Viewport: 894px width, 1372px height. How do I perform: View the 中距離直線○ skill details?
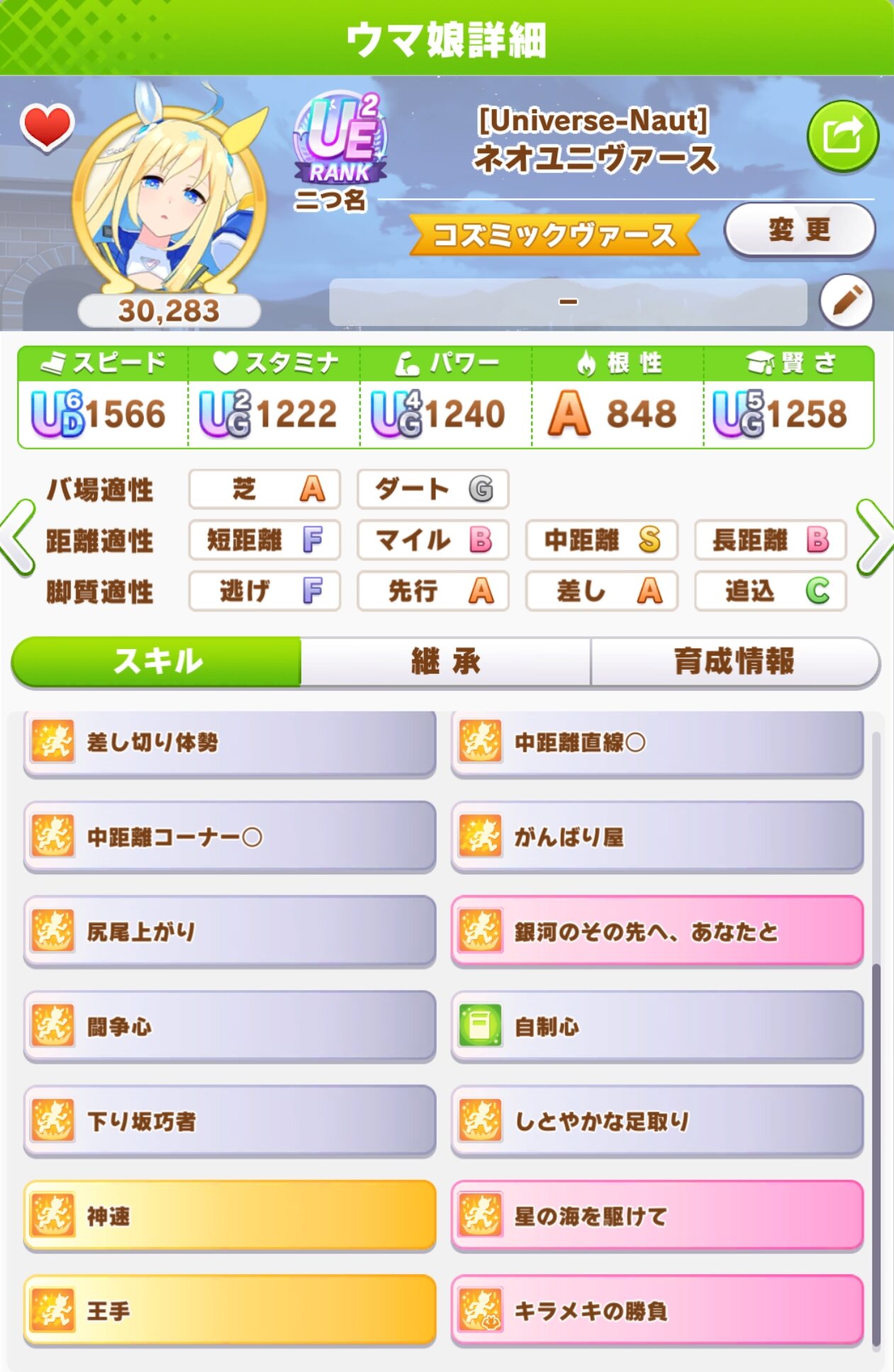coord(656,743)
